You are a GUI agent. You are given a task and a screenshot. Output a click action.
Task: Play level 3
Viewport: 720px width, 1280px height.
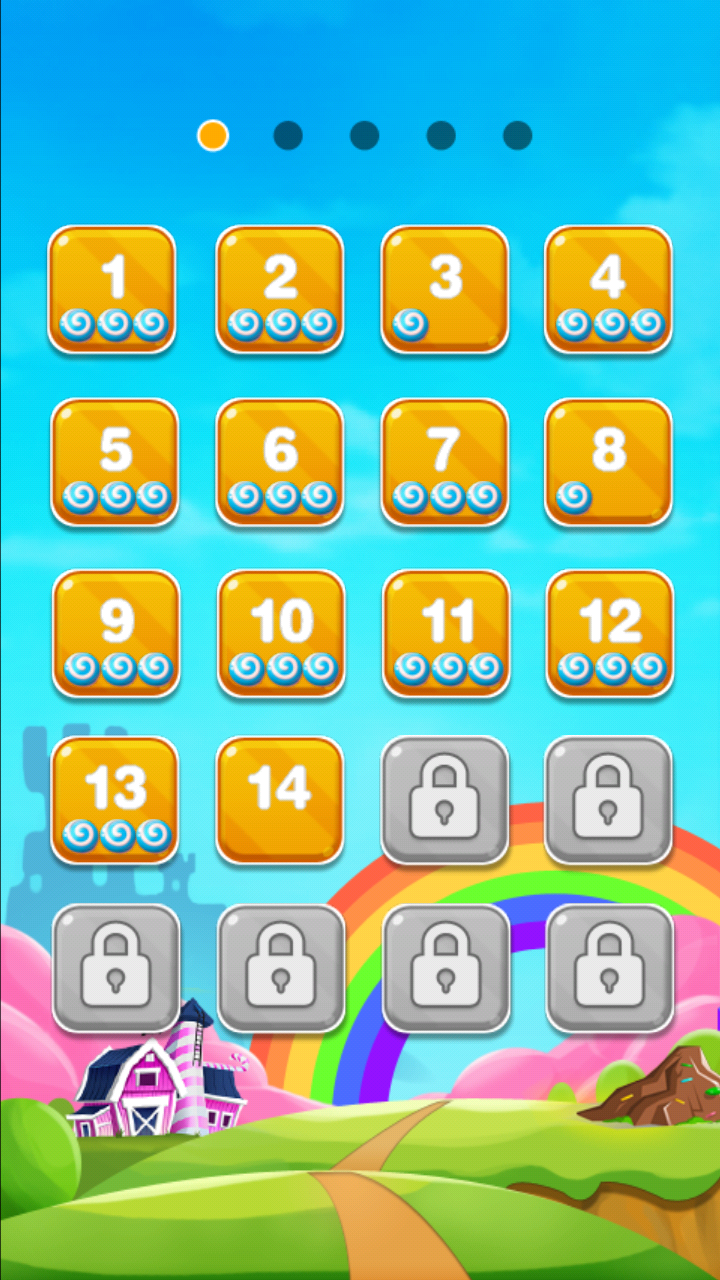pyautogui.click(x=445, y=288)
